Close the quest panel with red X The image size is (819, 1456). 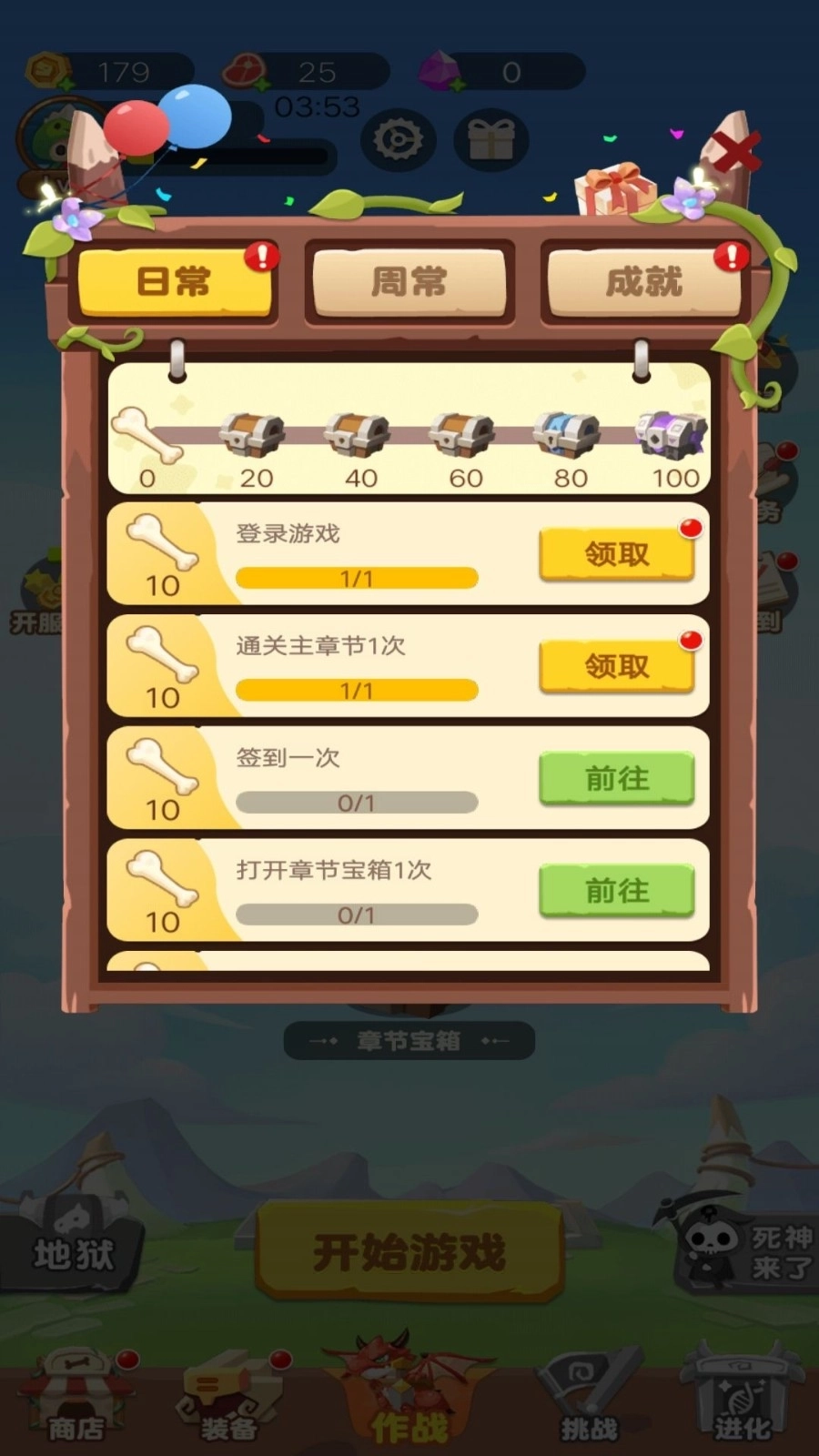[735, 151]
